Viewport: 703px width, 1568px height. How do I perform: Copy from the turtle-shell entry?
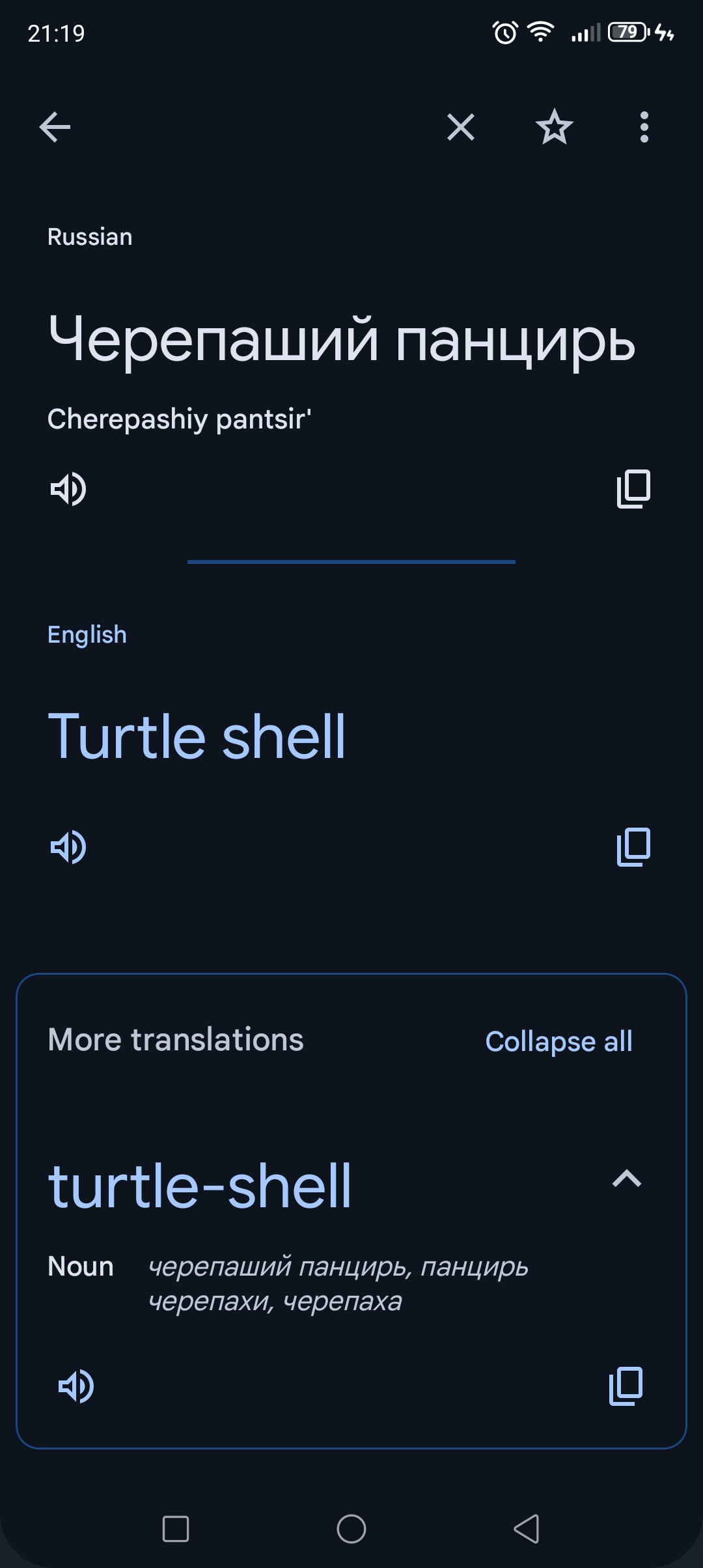tap(626, 1386)
